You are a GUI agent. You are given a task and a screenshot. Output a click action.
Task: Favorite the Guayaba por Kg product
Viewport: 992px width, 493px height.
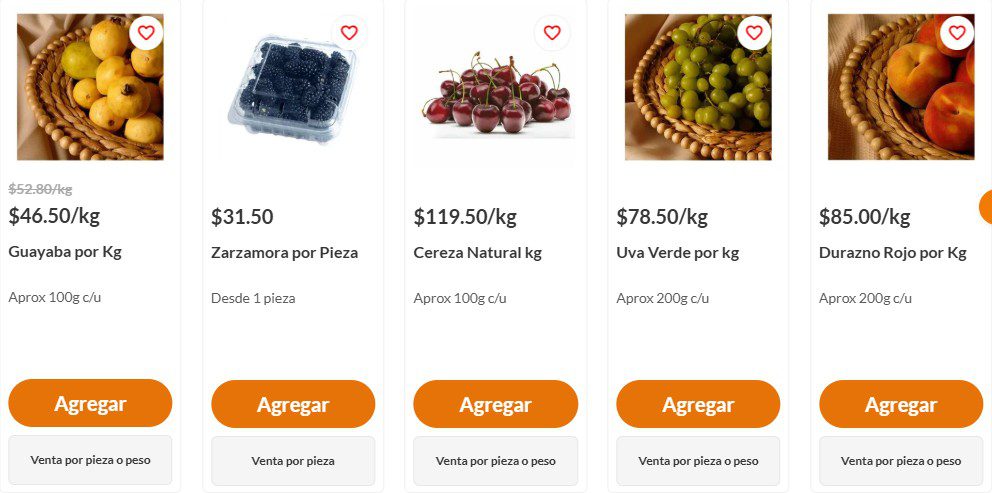146,33
